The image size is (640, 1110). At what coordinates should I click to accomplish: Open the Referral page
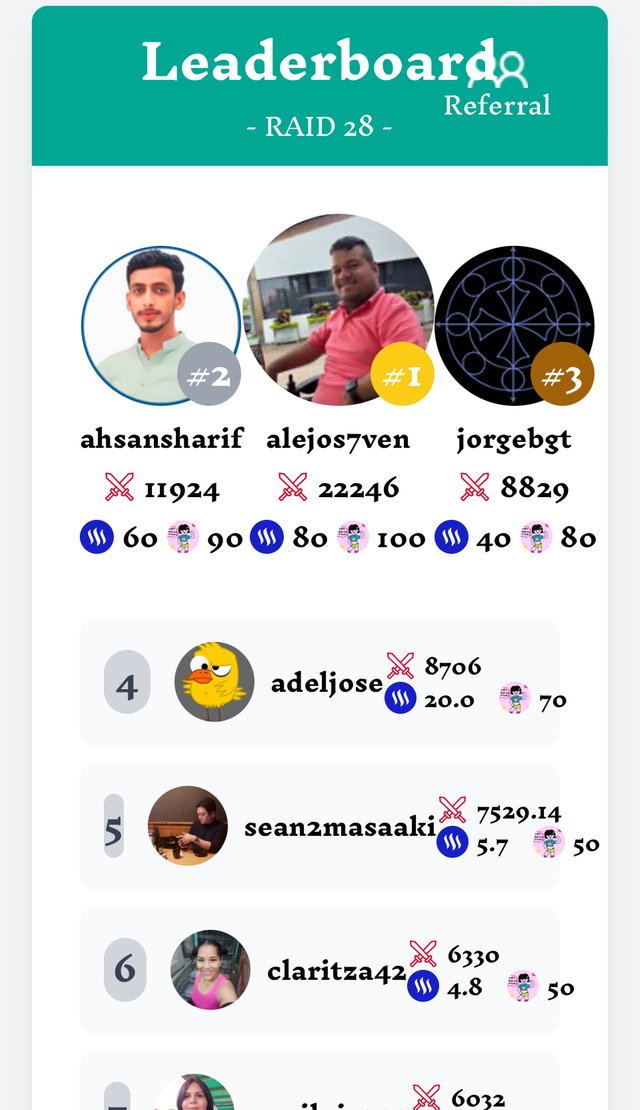pos(498,90)
